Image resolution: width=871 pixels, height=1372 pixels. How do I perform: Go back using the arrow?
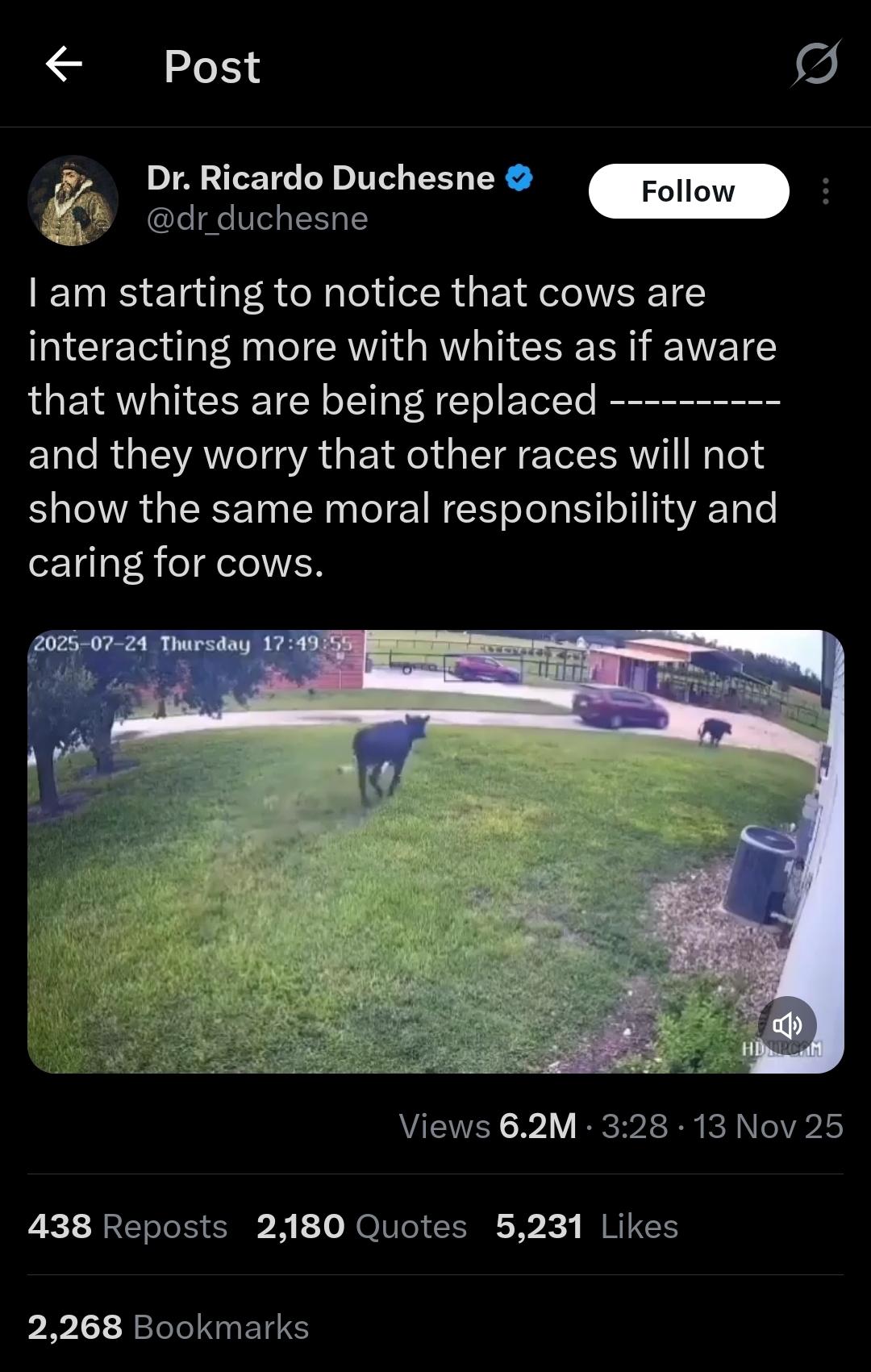click(64, 65)
